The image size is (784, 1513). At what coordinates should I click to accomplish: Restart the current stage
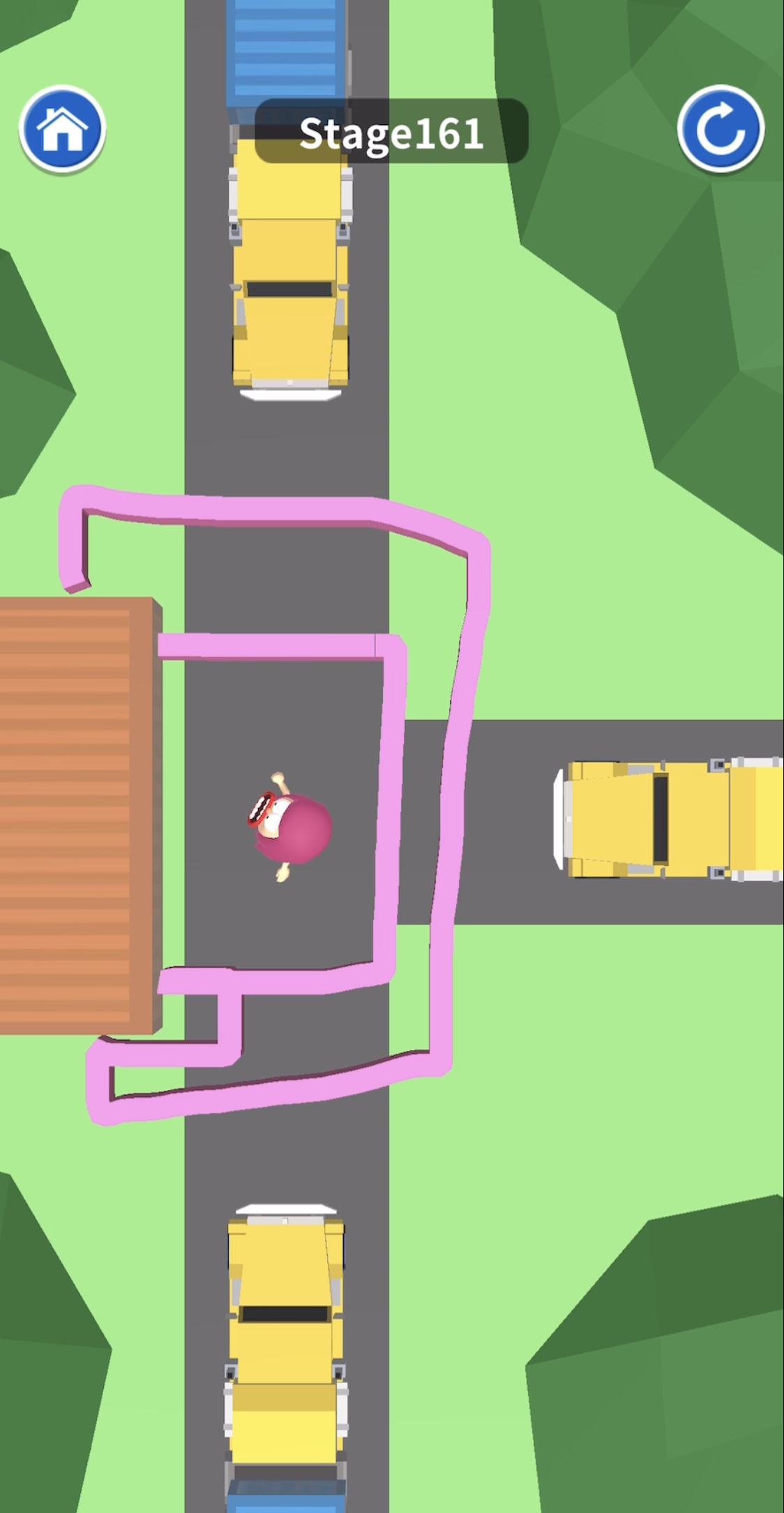pyautogui.click(x=720, y=129)
